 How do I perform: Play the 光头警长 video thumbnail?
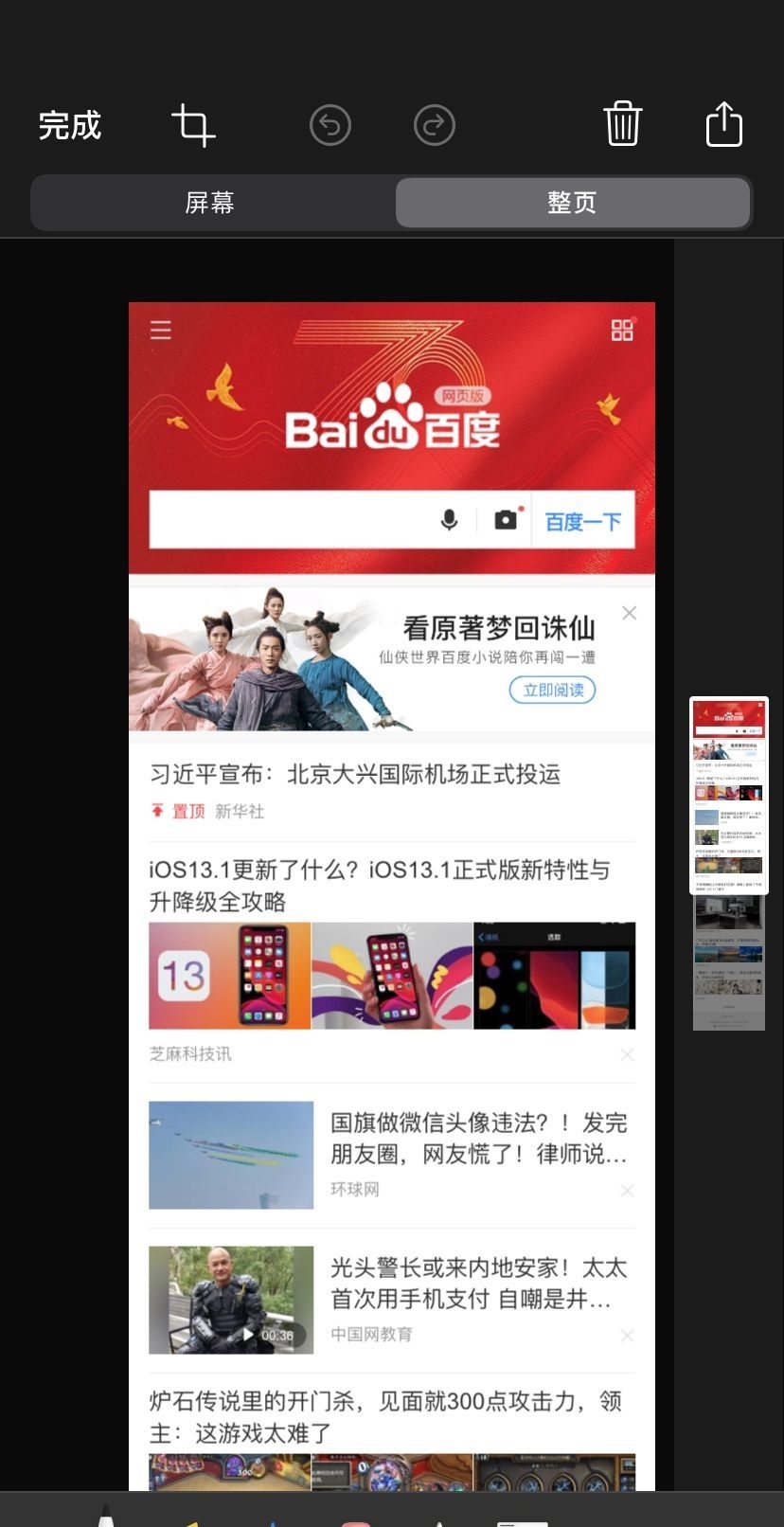pyautogui.click(x=231, y=1300)
